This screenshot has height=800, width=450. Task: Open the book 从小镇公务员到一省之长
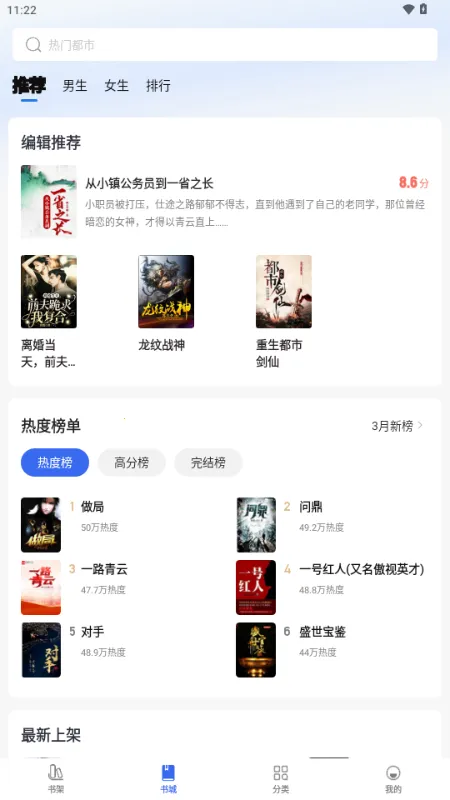click(225, 202)
